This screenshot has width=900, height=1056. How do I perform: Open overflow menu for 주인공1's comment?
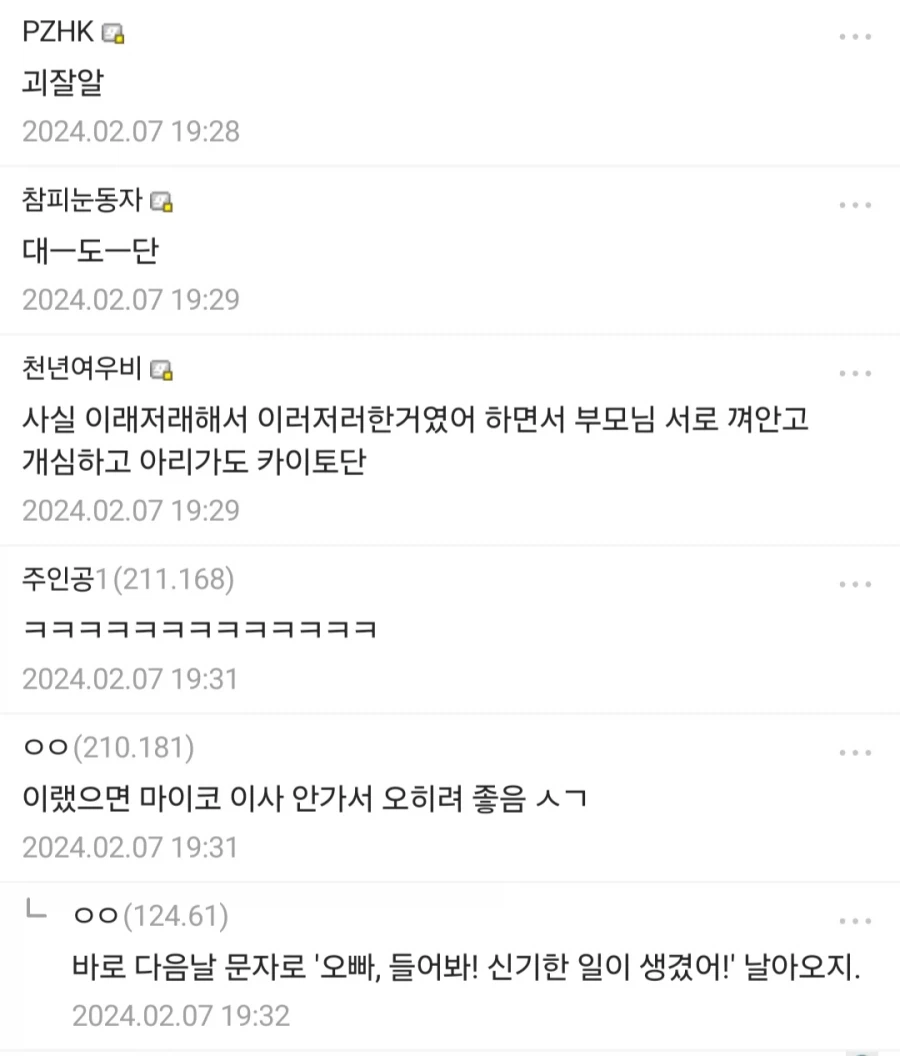(x=855, y=584)
